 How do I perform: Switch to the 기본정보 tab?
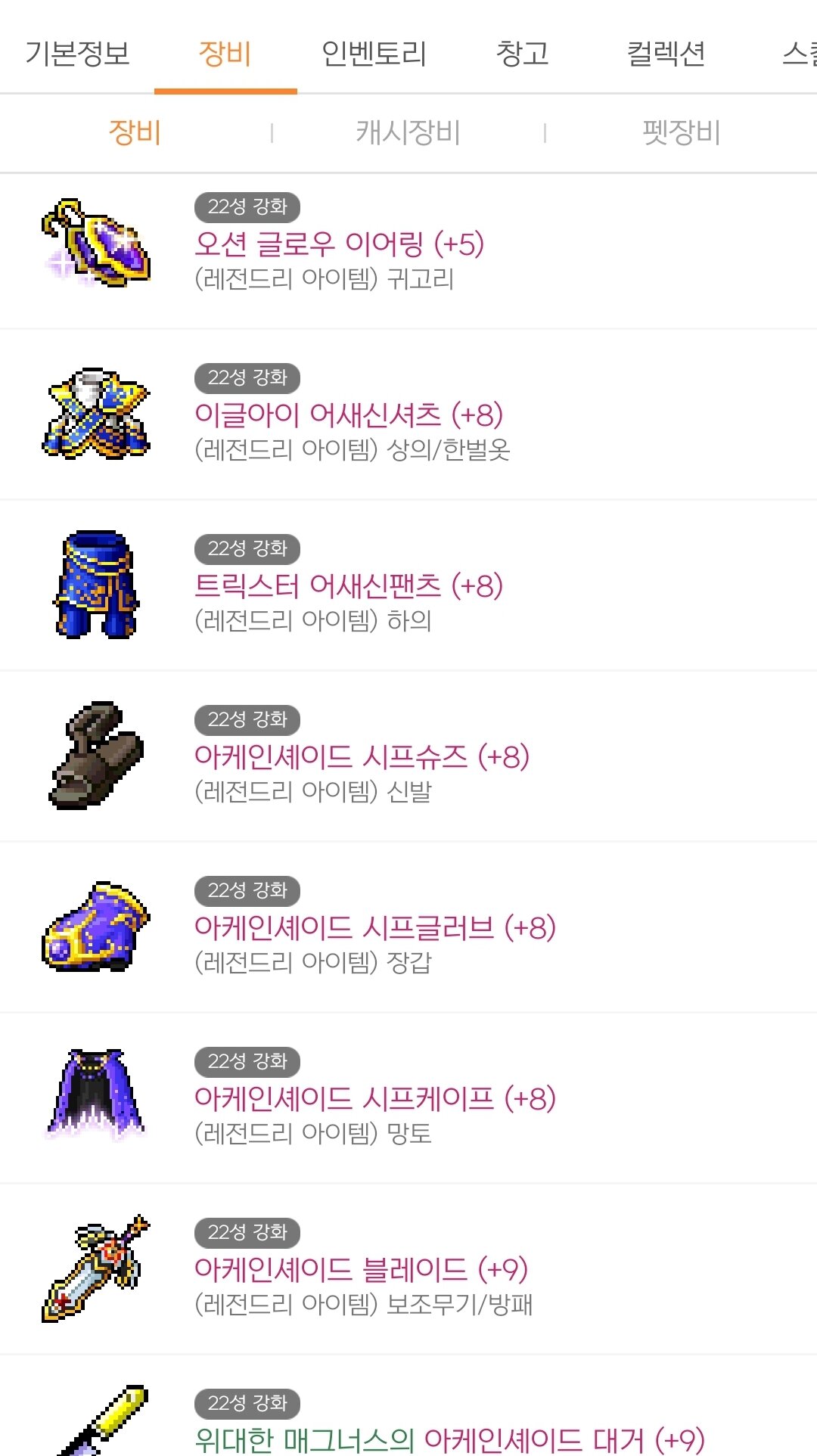77,53
